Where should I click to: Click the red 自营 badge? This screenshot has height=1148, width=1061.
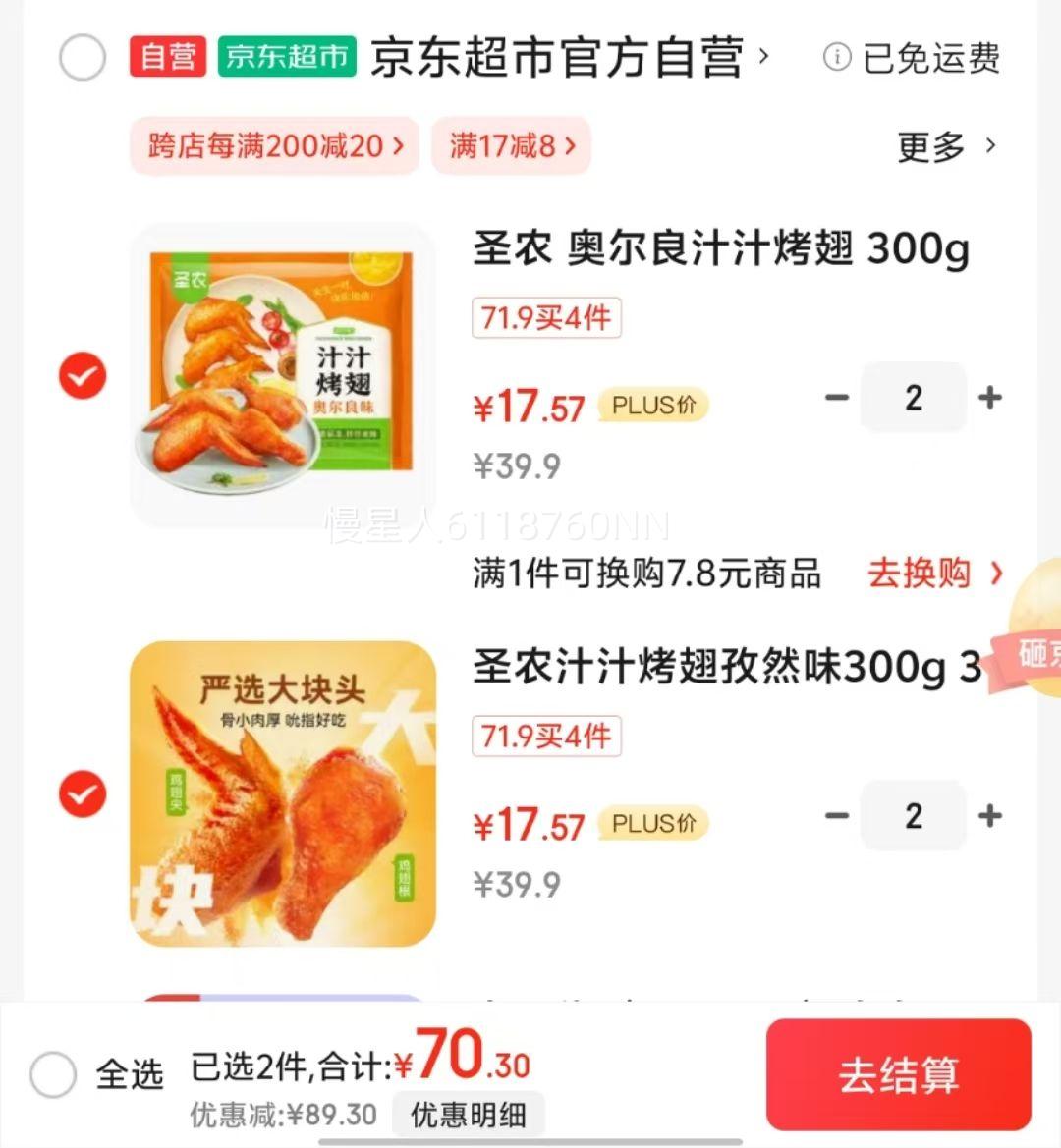point(167,59)
